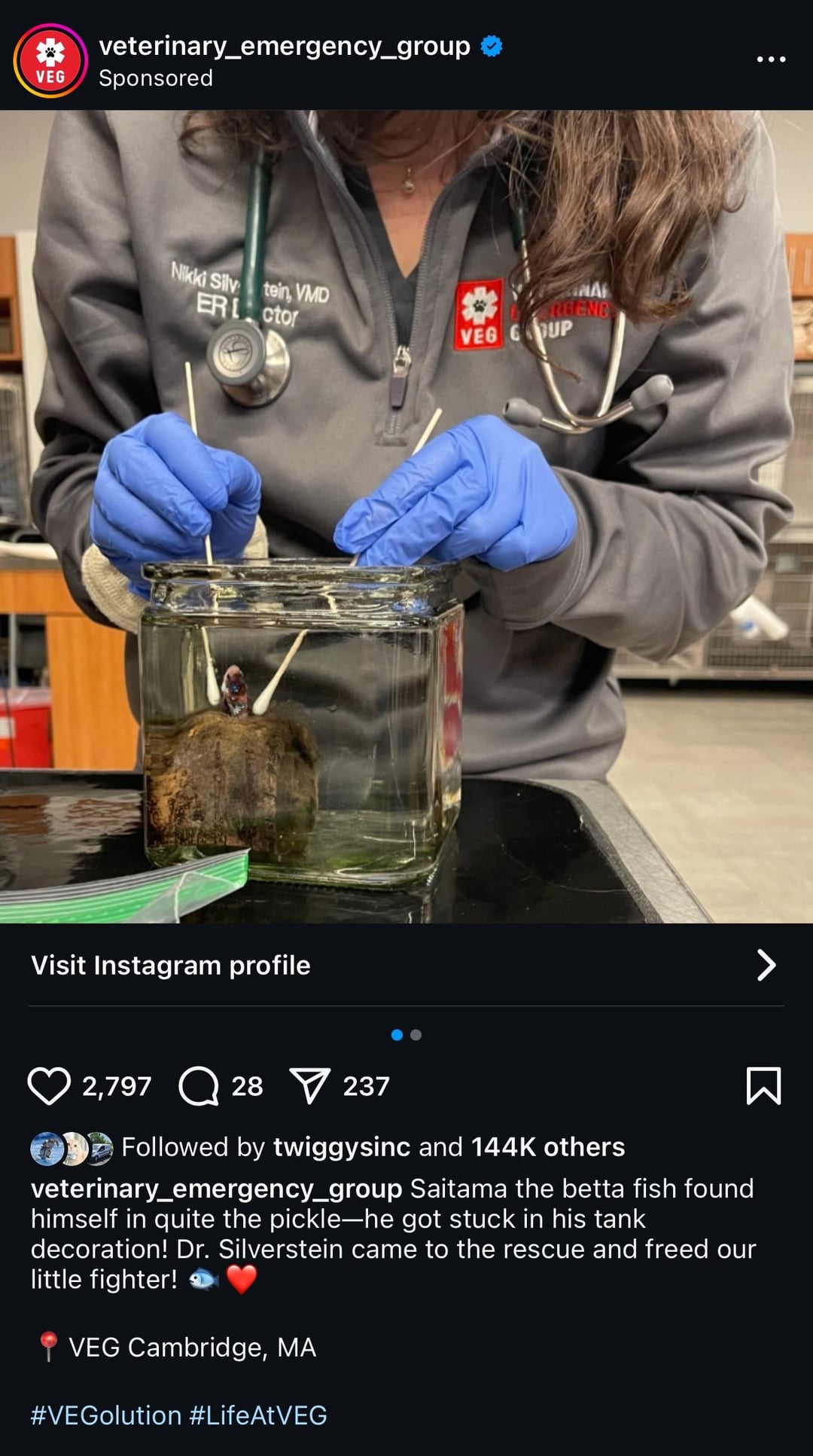Tap the carousel page indicator dots
This screenshot has height=1456, width=813.
(406, 1035)
